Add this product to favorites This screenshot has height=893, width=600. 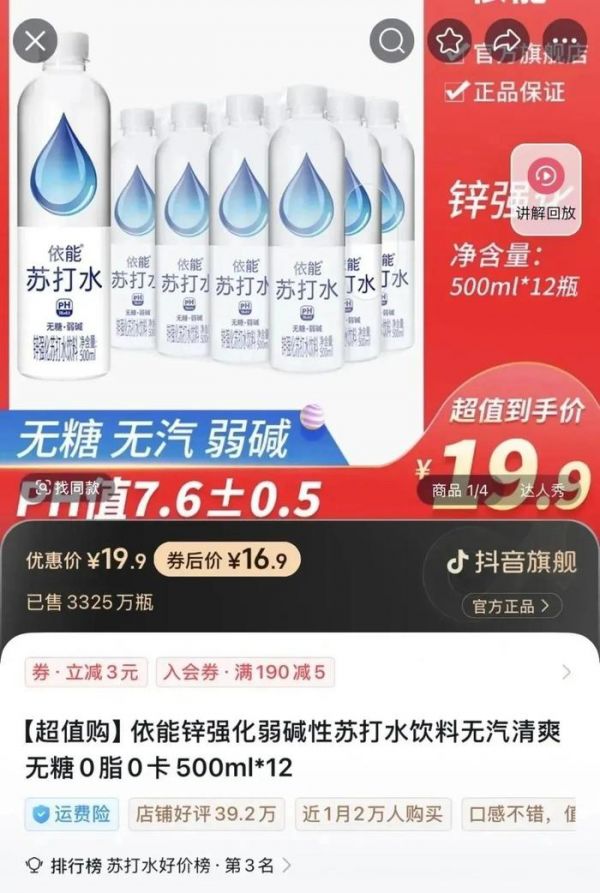tap(450, 41)
